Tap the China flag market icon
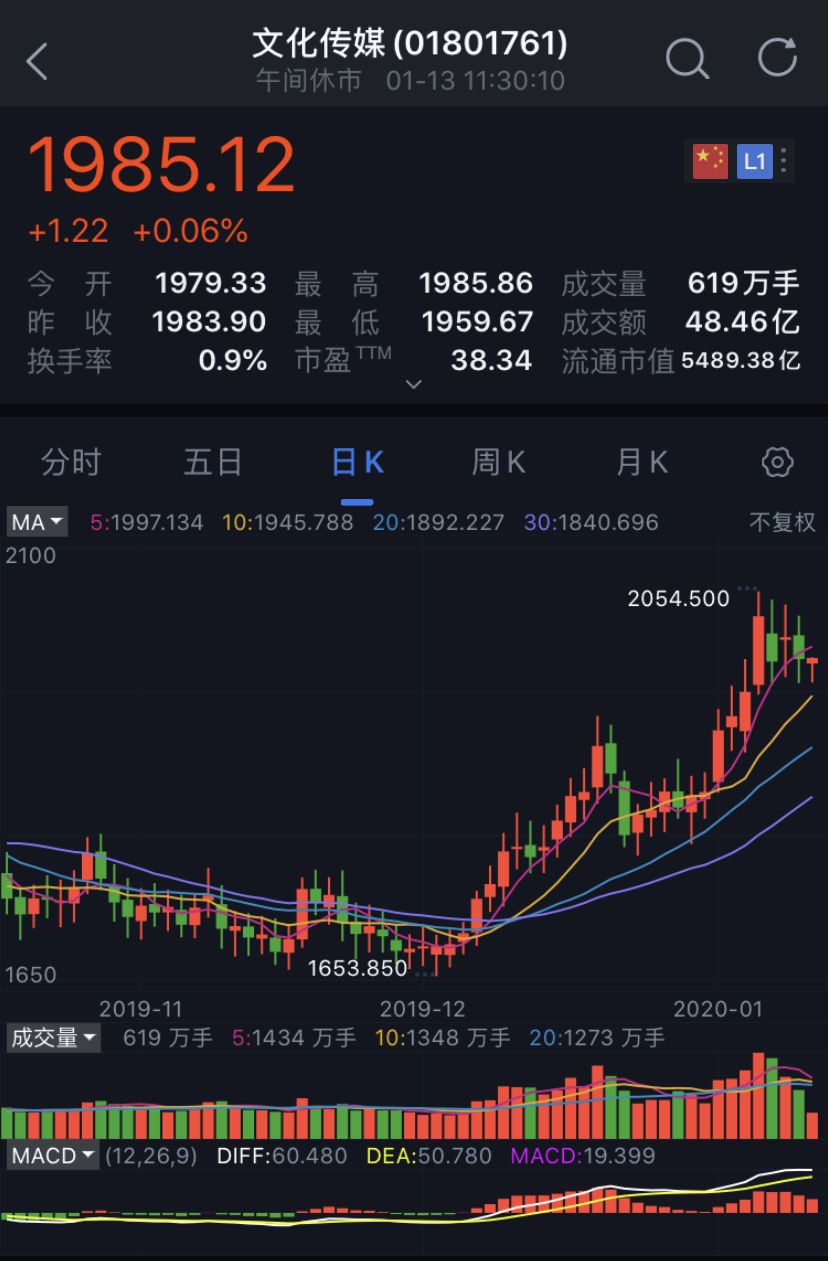This screenshot has height=1261, width=828. (709, 160)
